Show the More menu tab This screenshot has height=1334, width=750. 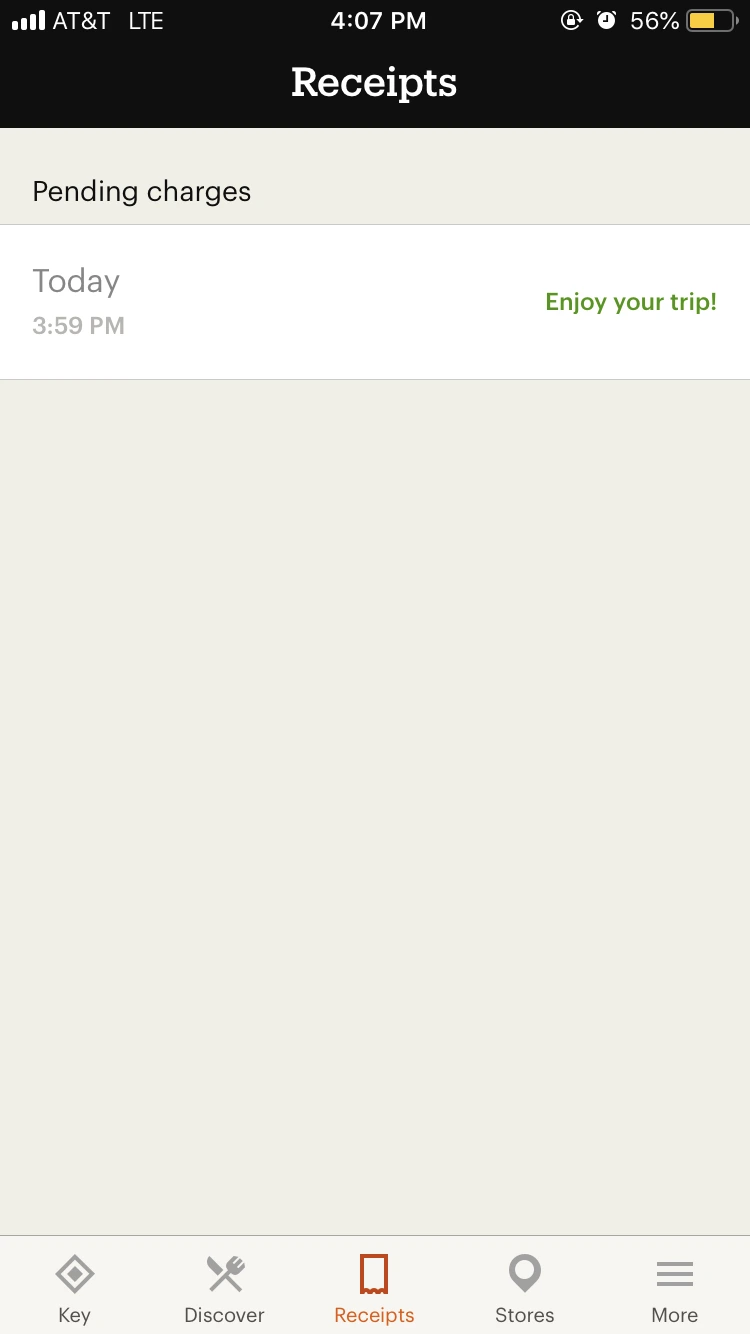pos(675,1288)
